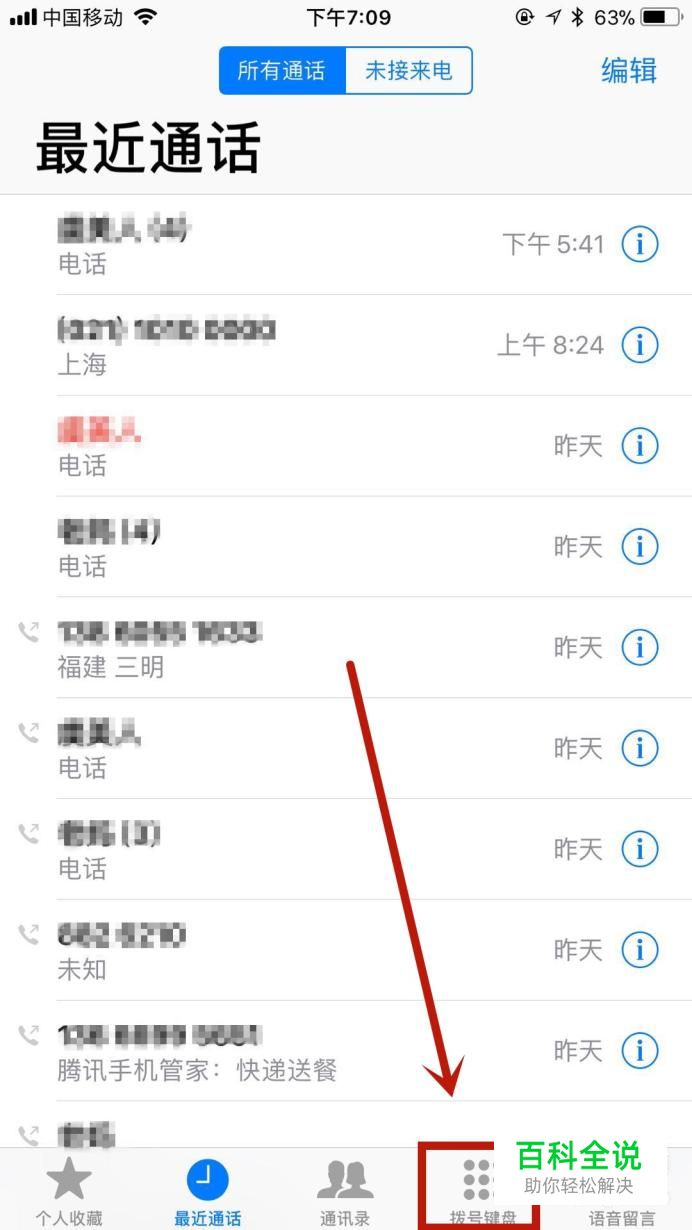Open info for the 上午 8:24 上海 call
The width and height of the screenshot is (692, 1230).
click(640, 345)
